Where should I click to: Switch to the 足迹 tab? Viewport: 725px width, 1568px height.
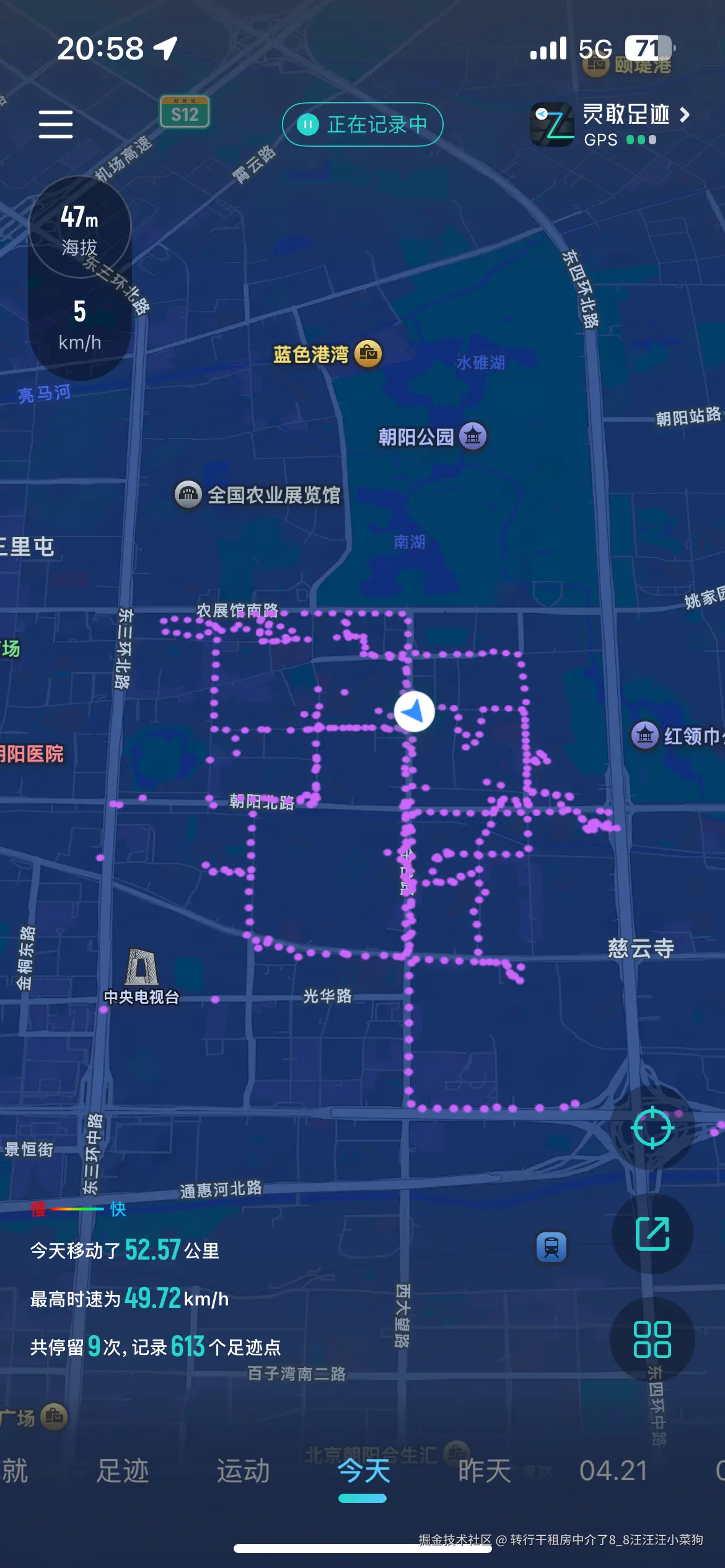click(122, 1471)
